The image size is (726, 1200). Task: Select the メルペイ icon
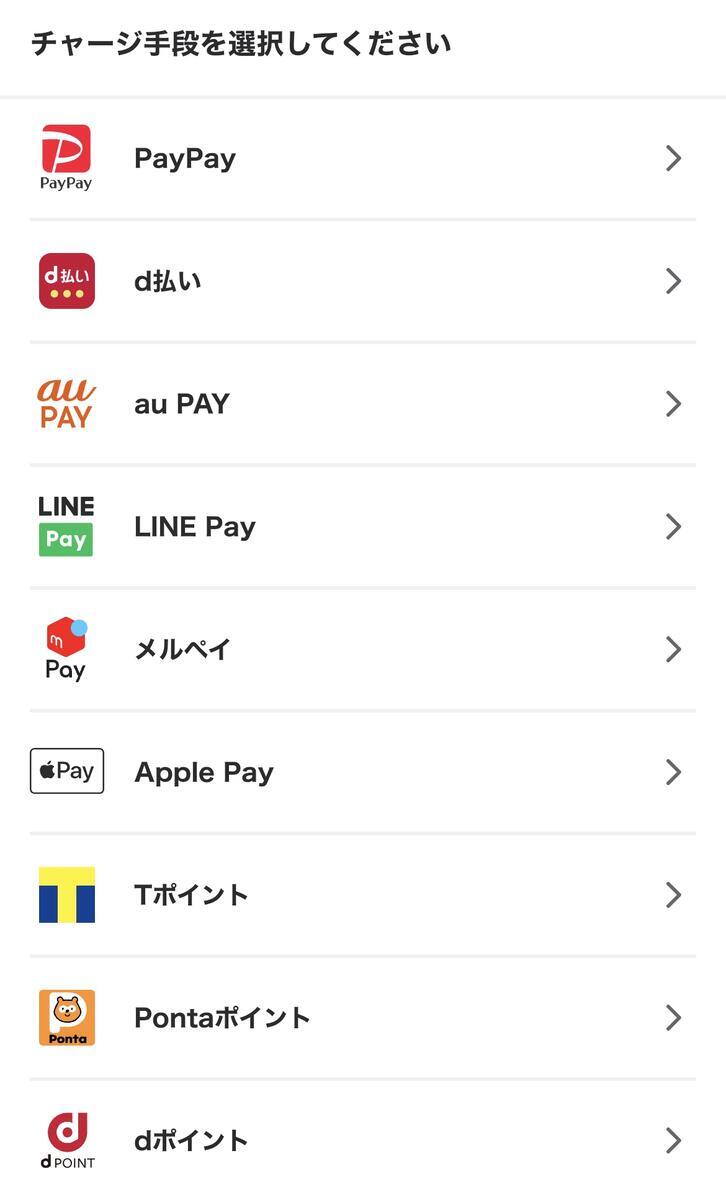65,648
